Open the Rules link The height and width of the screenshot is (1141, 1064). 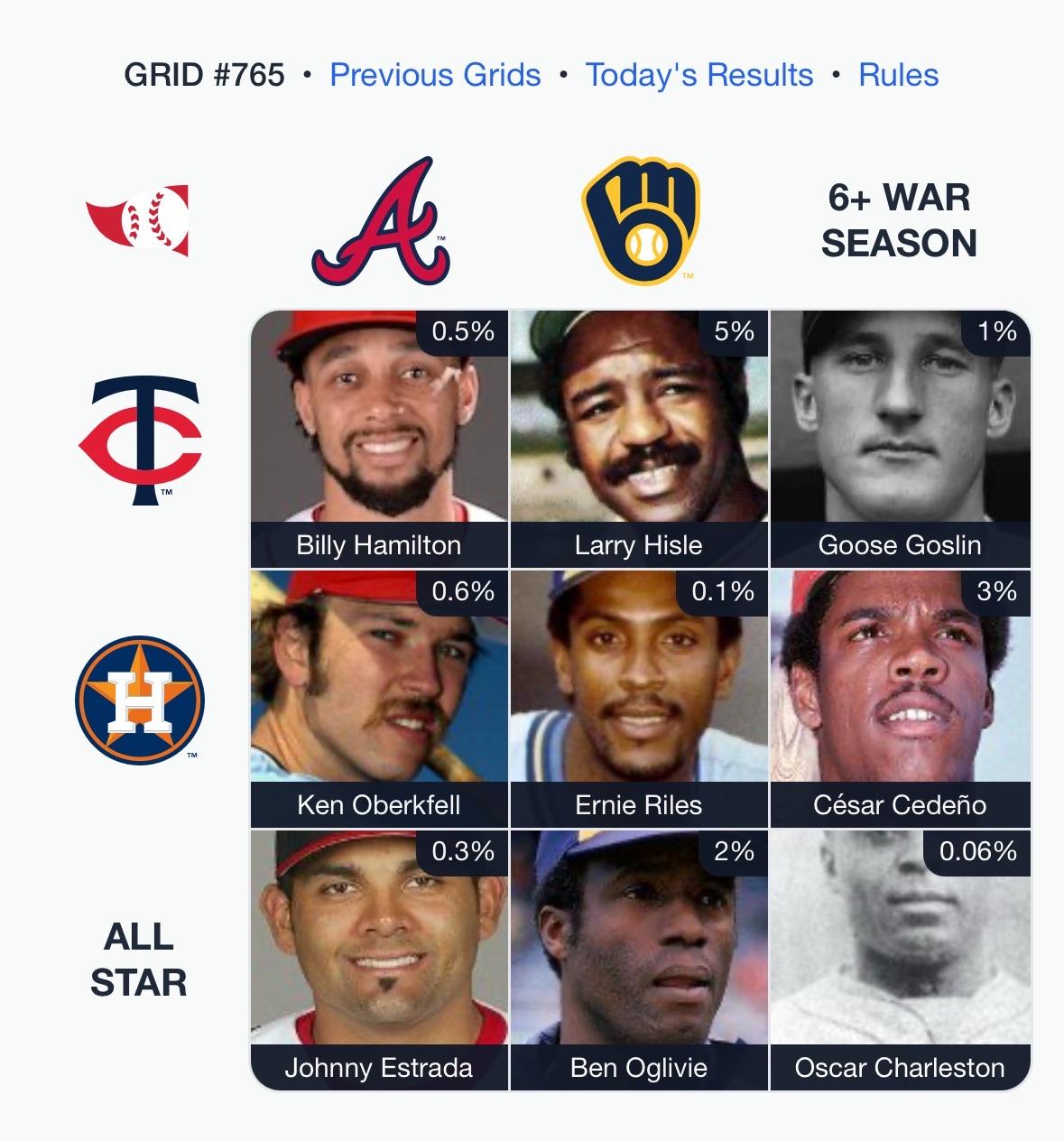pos(898,75)
